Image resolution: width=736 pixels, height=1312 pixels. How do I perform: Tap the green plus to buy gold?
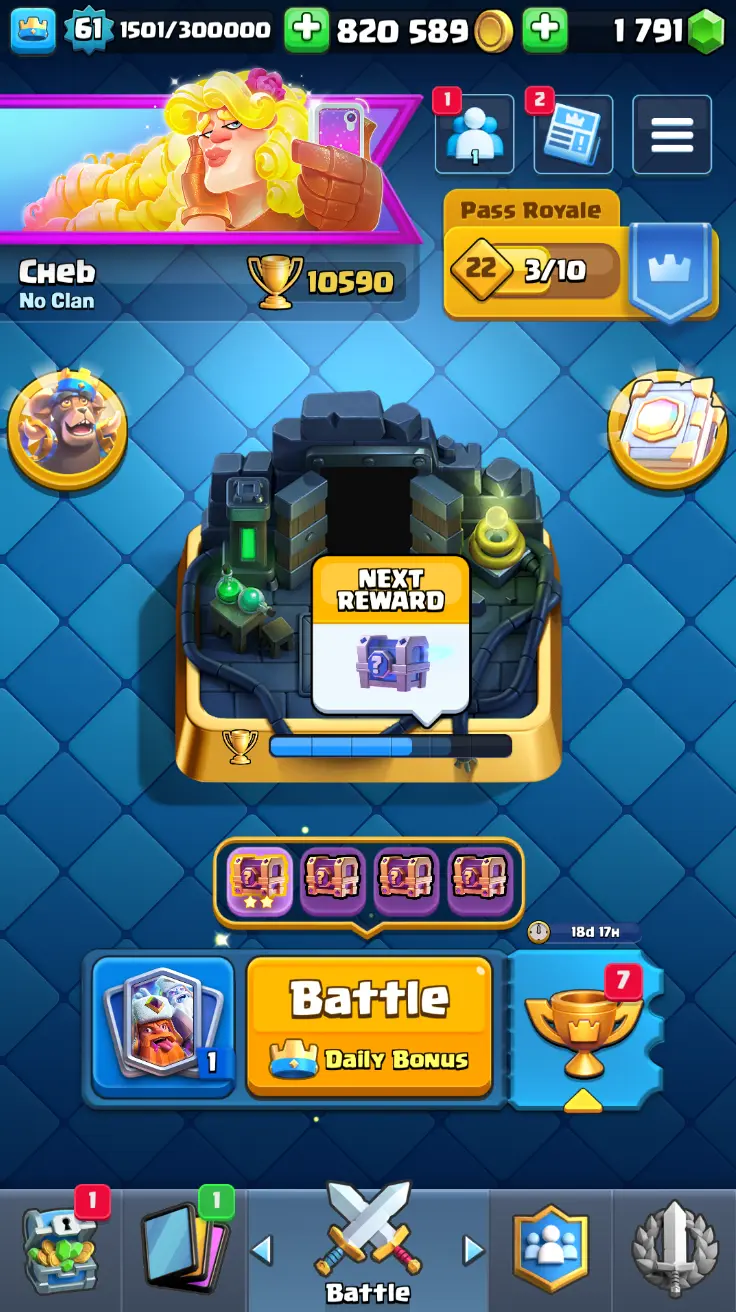[306, 31]
